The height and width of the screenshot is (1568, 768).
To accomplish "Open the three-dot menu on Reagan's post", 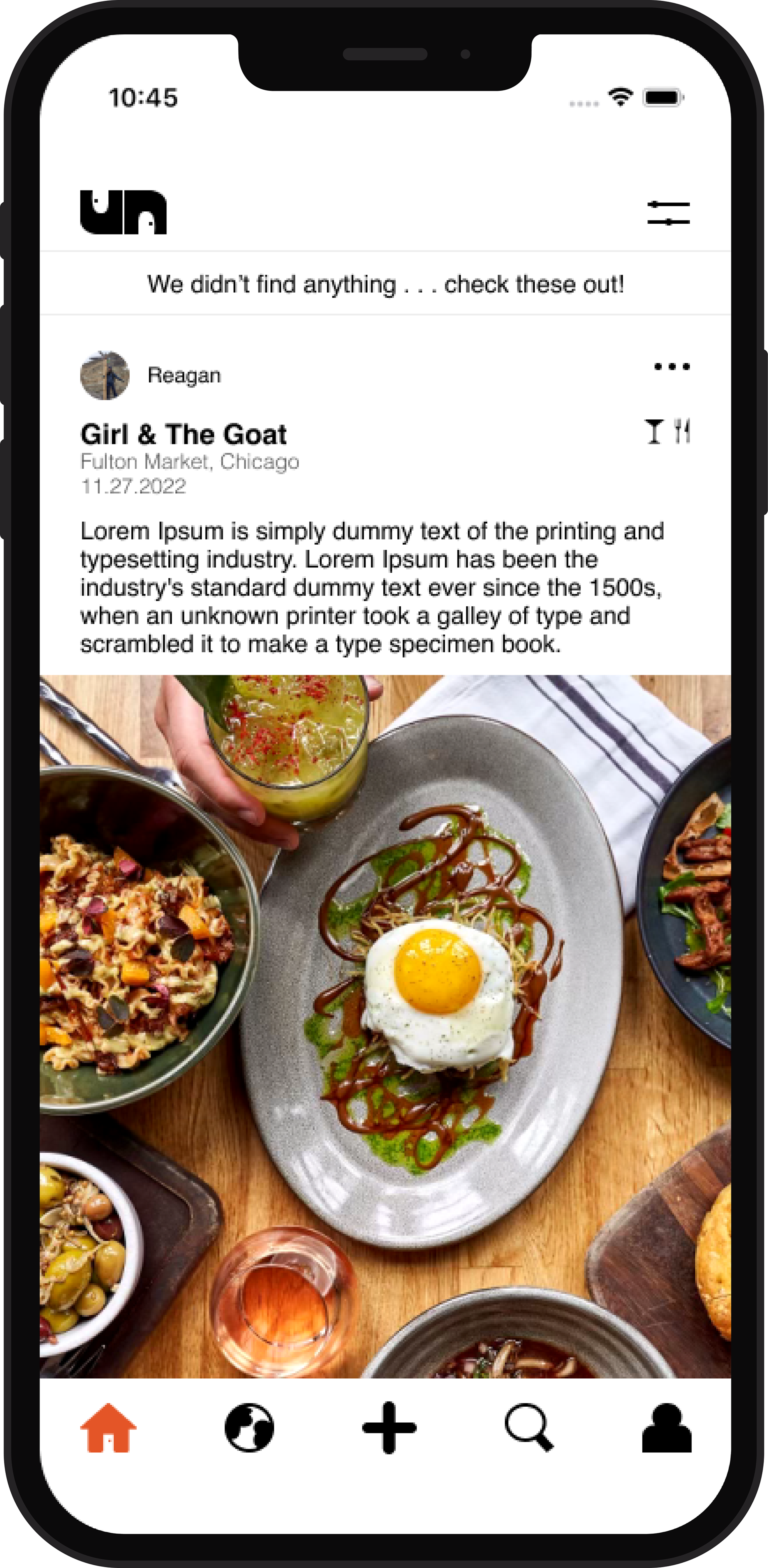I will click(x=672, y=367).
